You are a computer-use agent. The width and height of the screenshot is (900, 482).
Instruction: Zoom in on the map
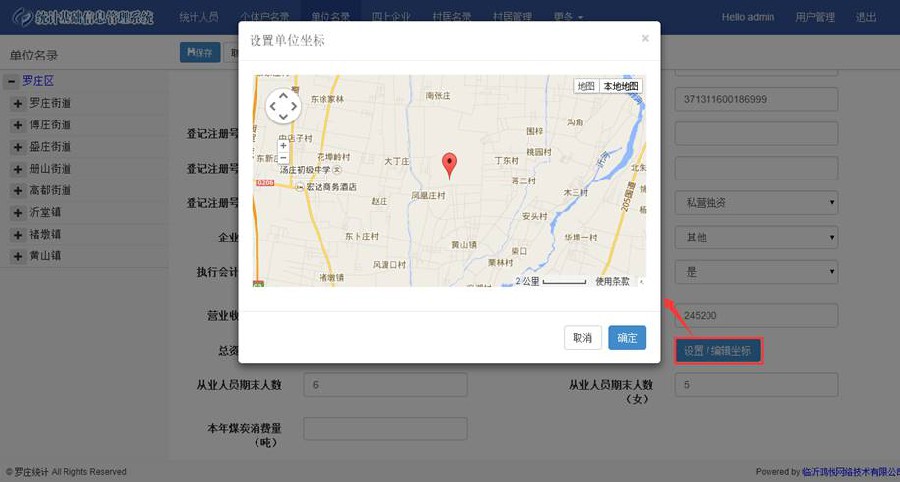click(x=283, y=146)
